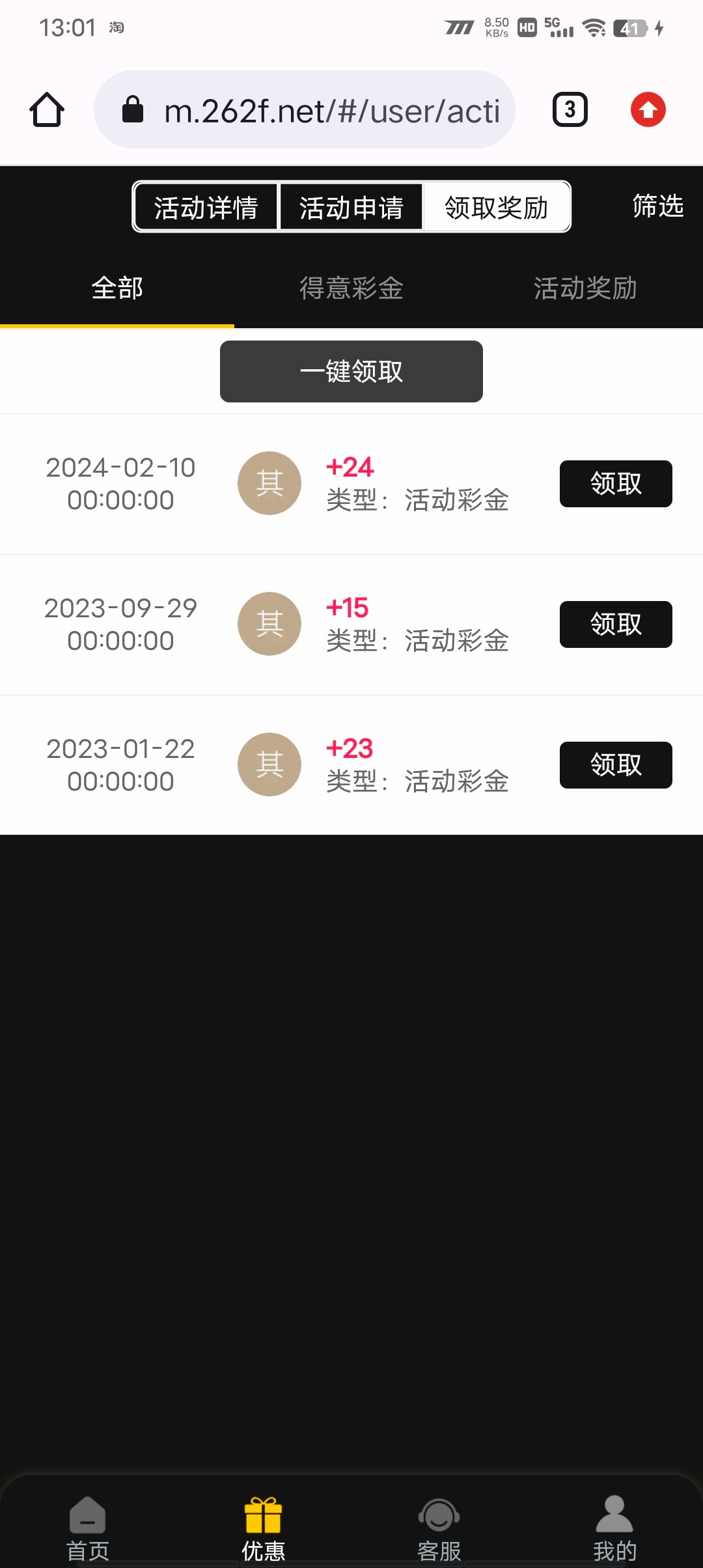Switch to 活动申请 segment

pyautogui.click(x=351, y=207)
